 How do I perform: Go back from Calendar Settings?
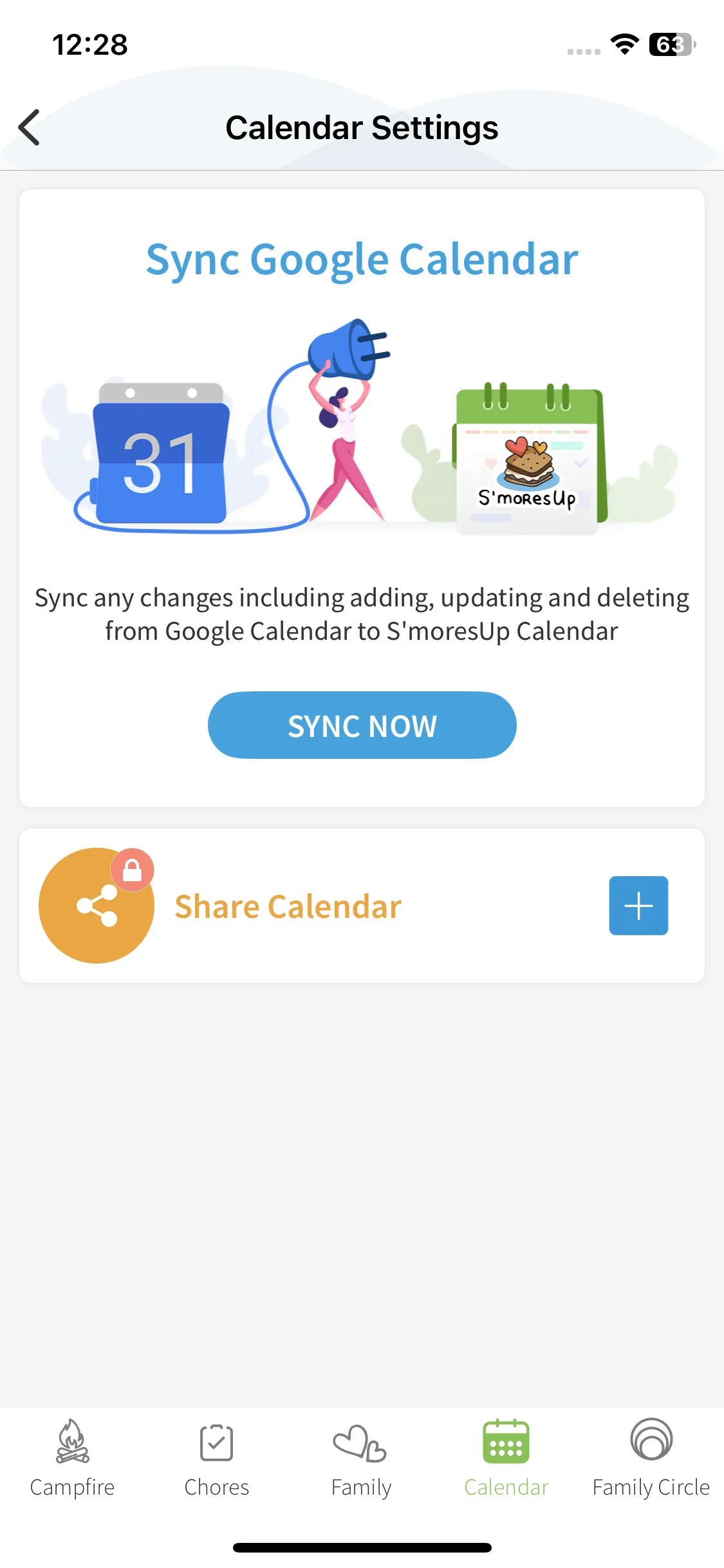(x=30, y=127)
